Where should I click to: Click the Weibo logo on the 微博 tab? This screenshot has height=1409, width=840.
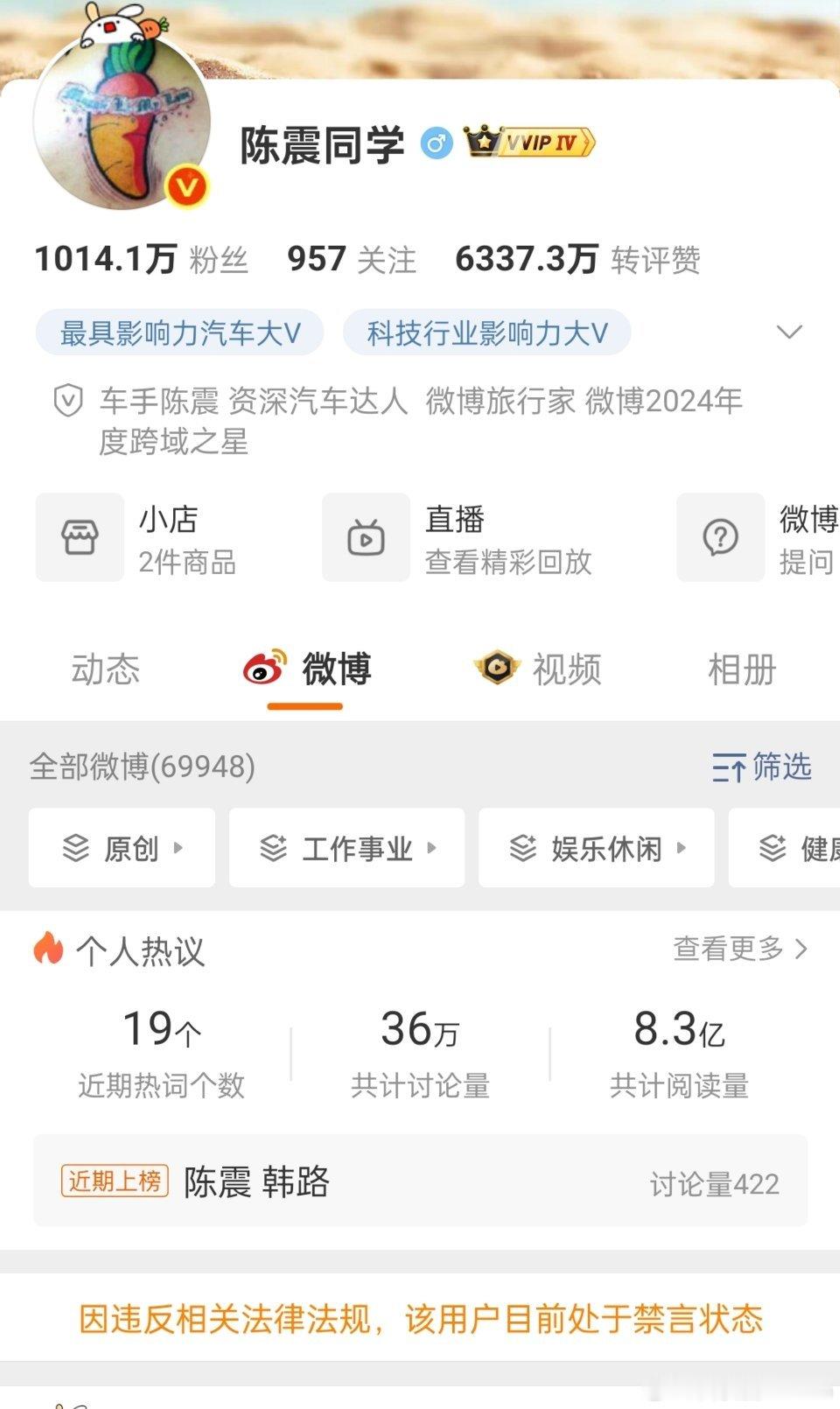(262, 669)
